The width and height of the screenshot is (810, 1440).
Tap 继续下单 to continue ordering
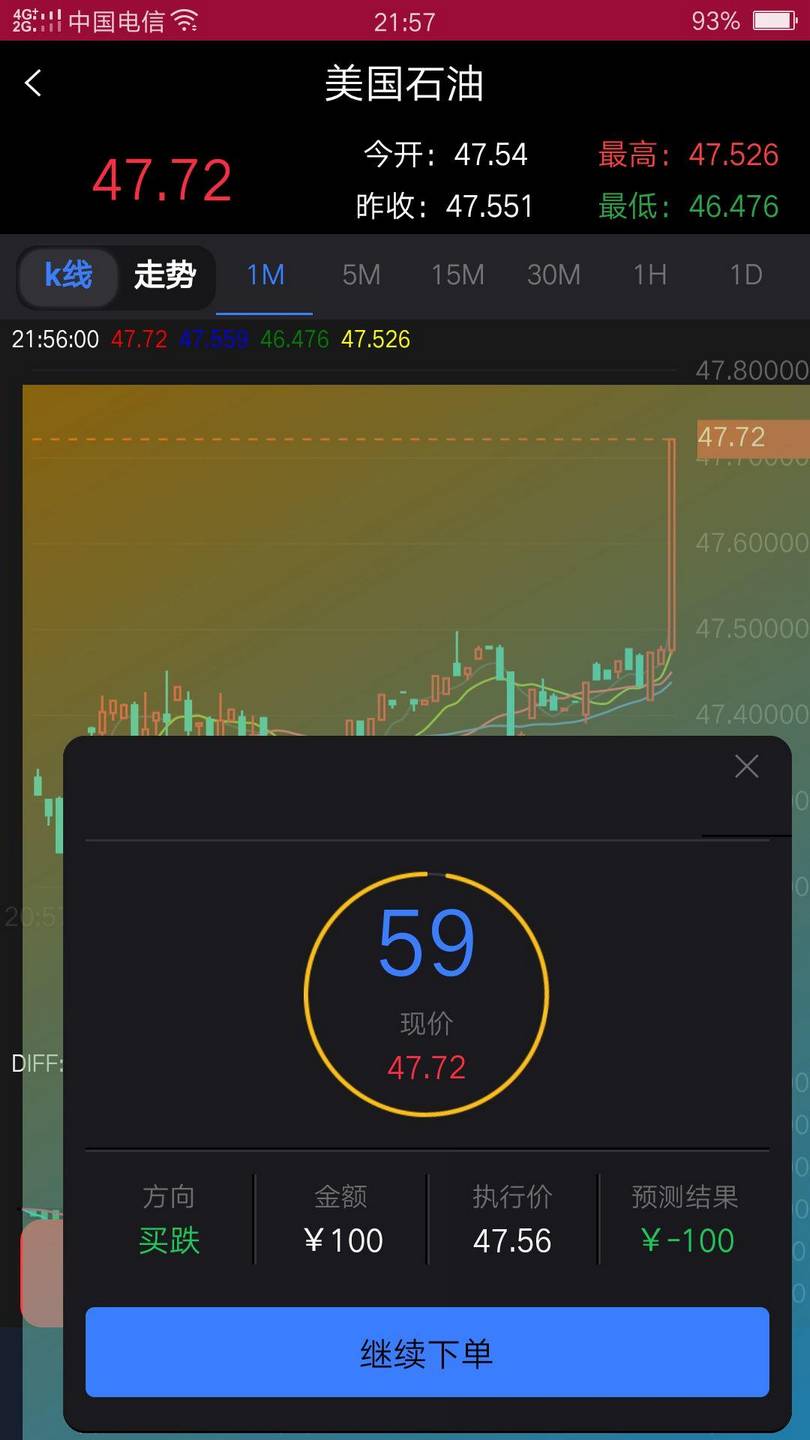[x=427, y=1352]
